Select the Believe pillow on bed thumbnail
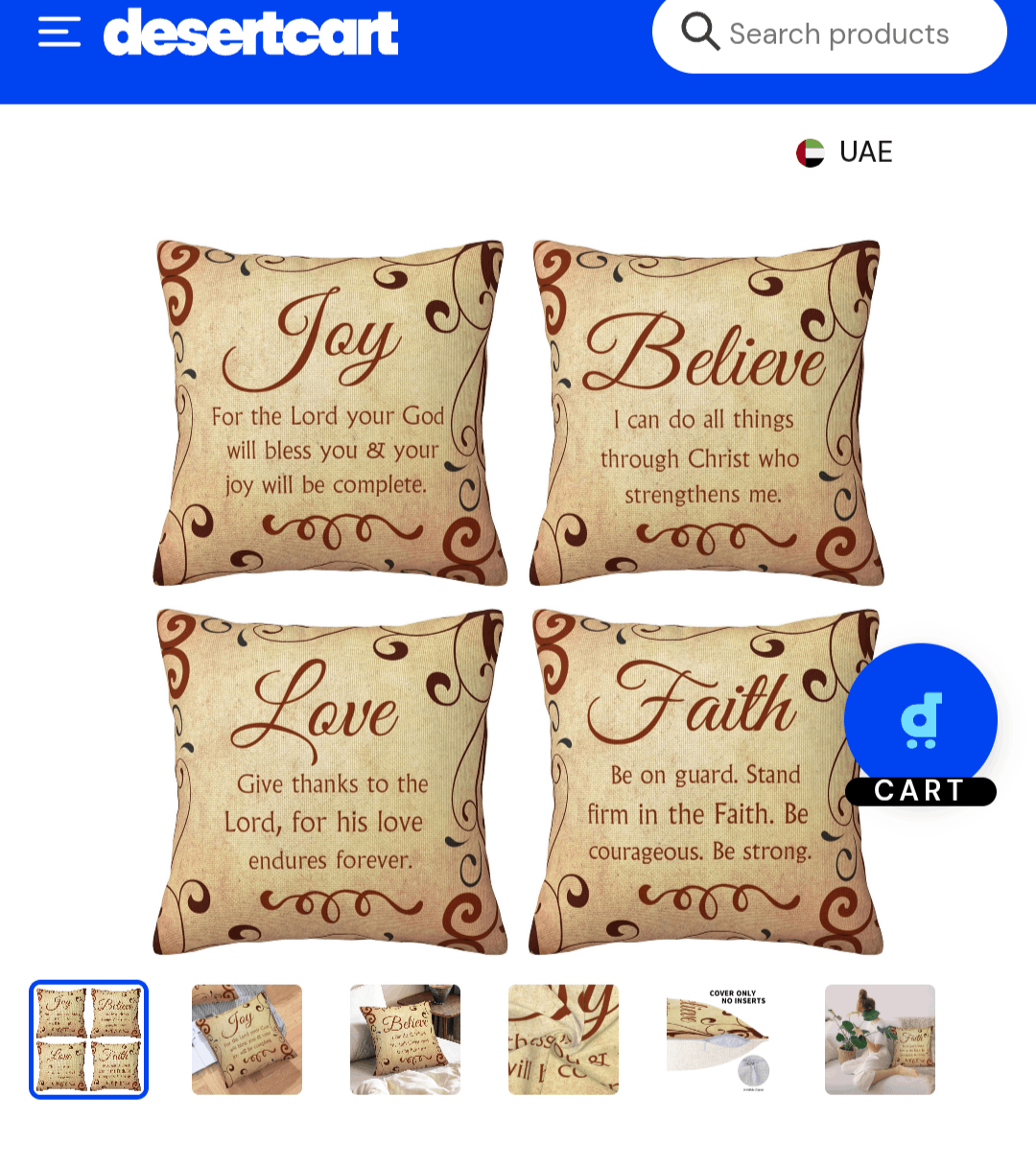This screenshot has width=1036, height=1167. (x=405, y=1039)
